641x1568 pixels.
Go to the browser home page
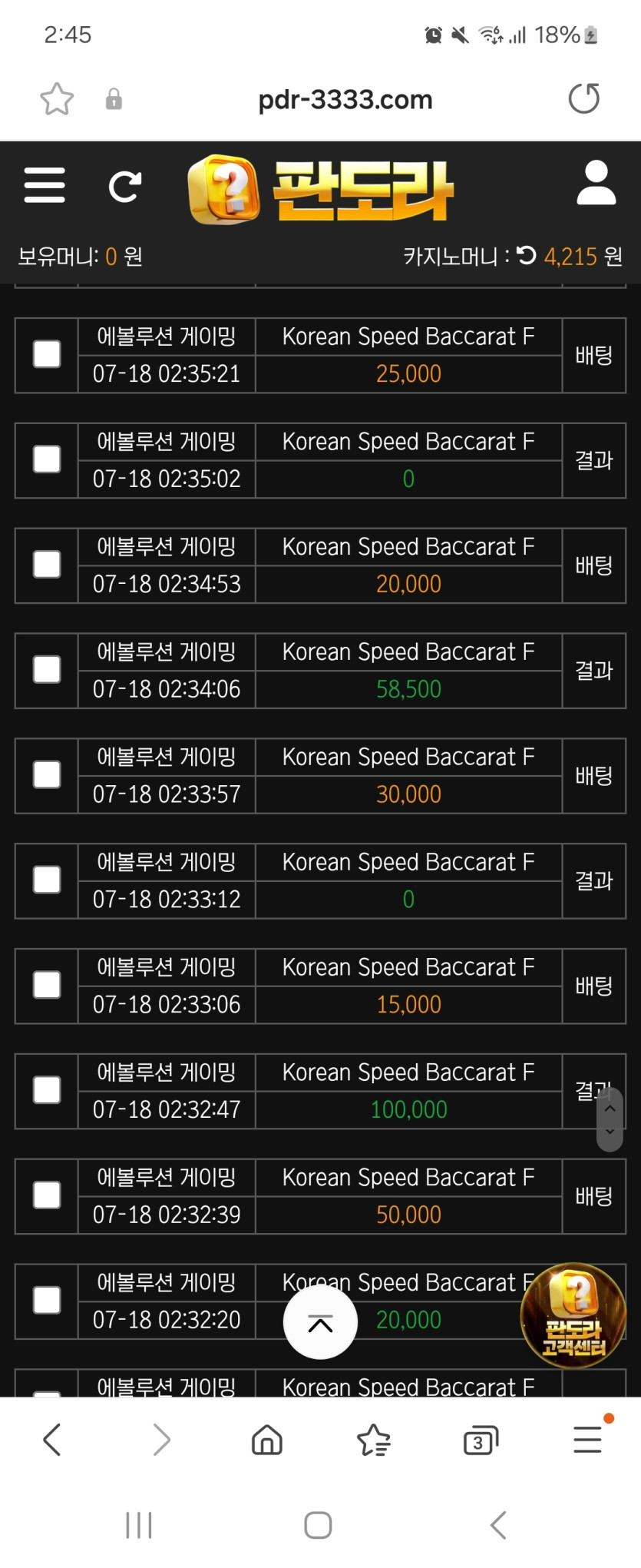tap(267, 1440)
